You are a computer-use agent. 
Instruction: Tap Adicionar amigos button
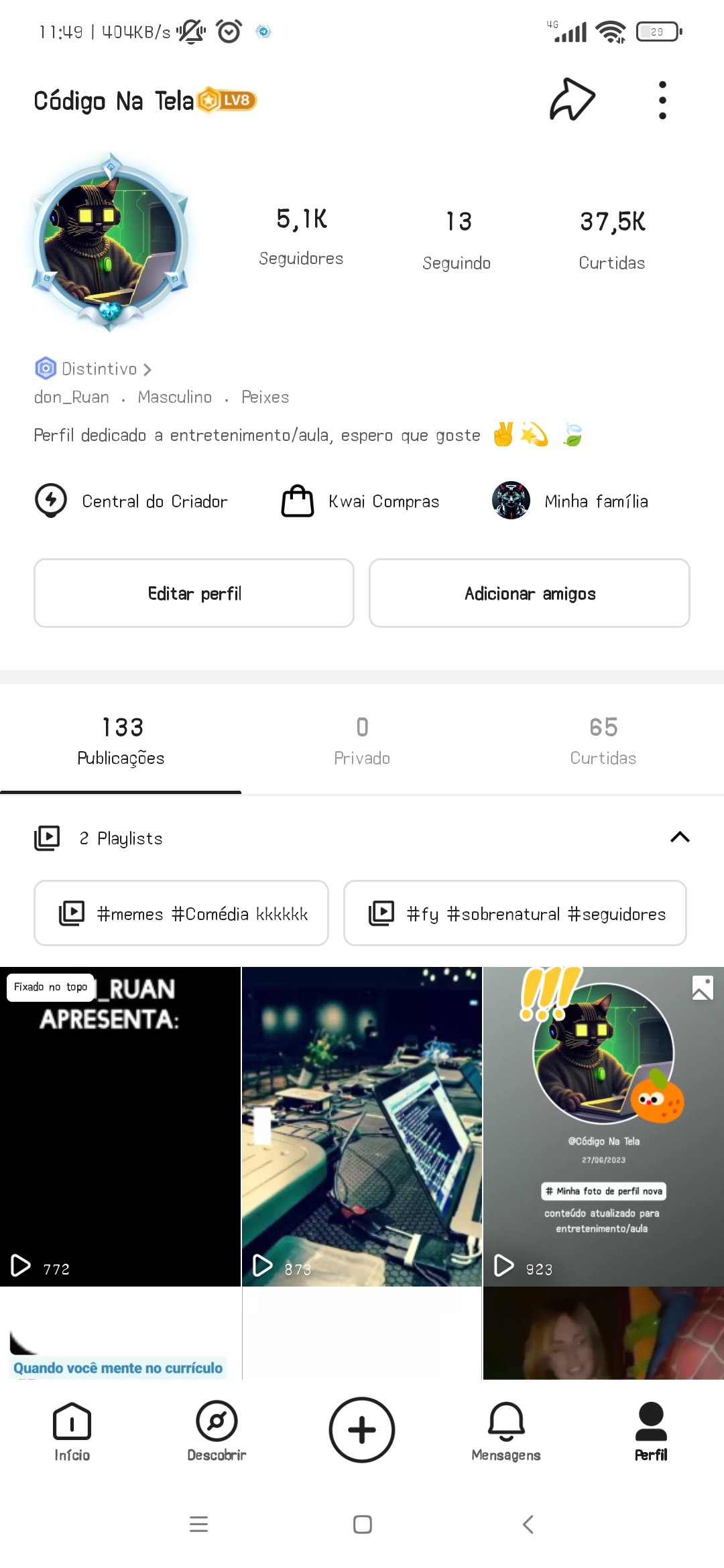(x=529, y=593)
